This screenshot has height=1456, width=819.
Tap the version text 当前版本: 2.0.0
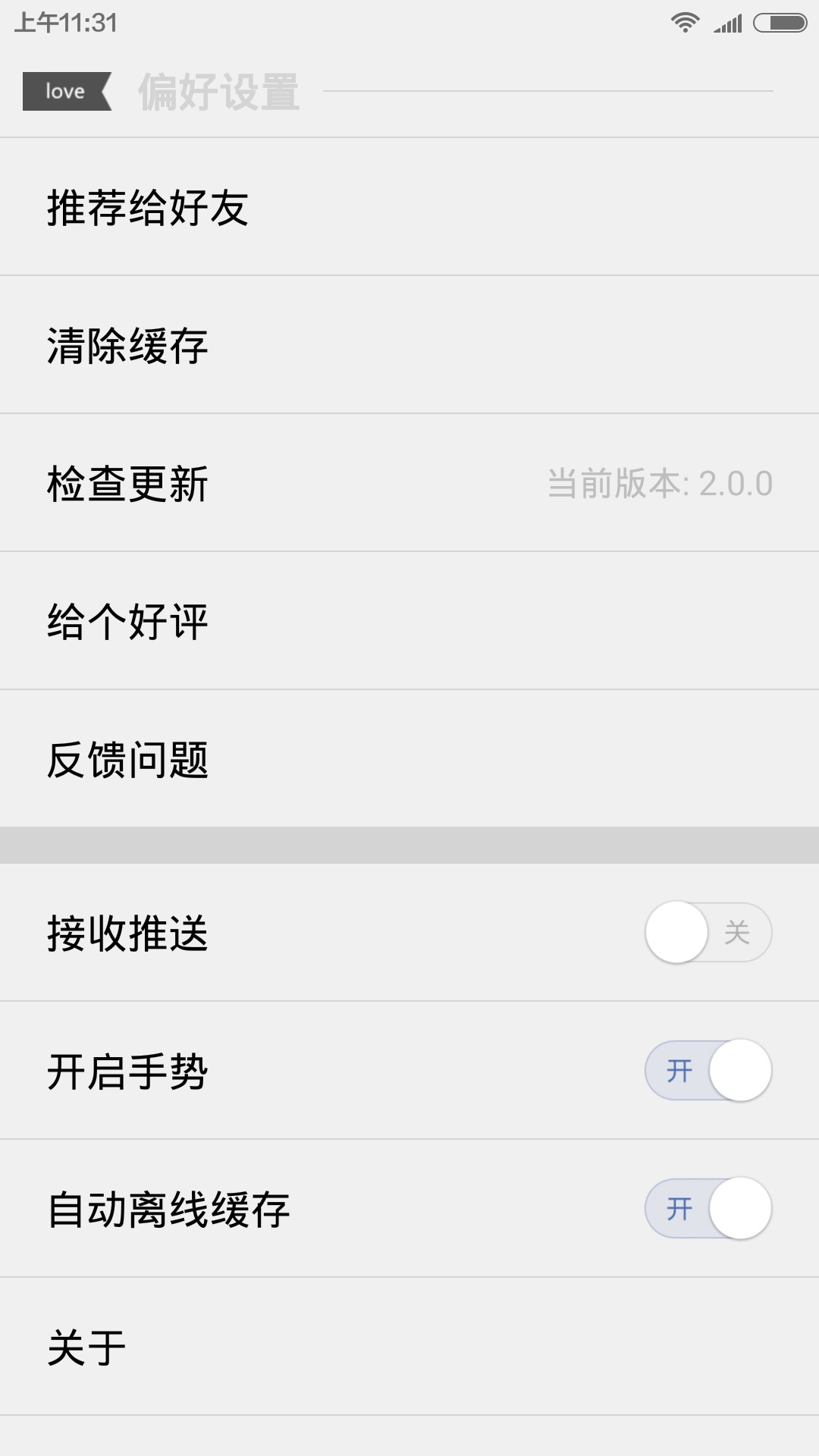(x=660, y=482)
